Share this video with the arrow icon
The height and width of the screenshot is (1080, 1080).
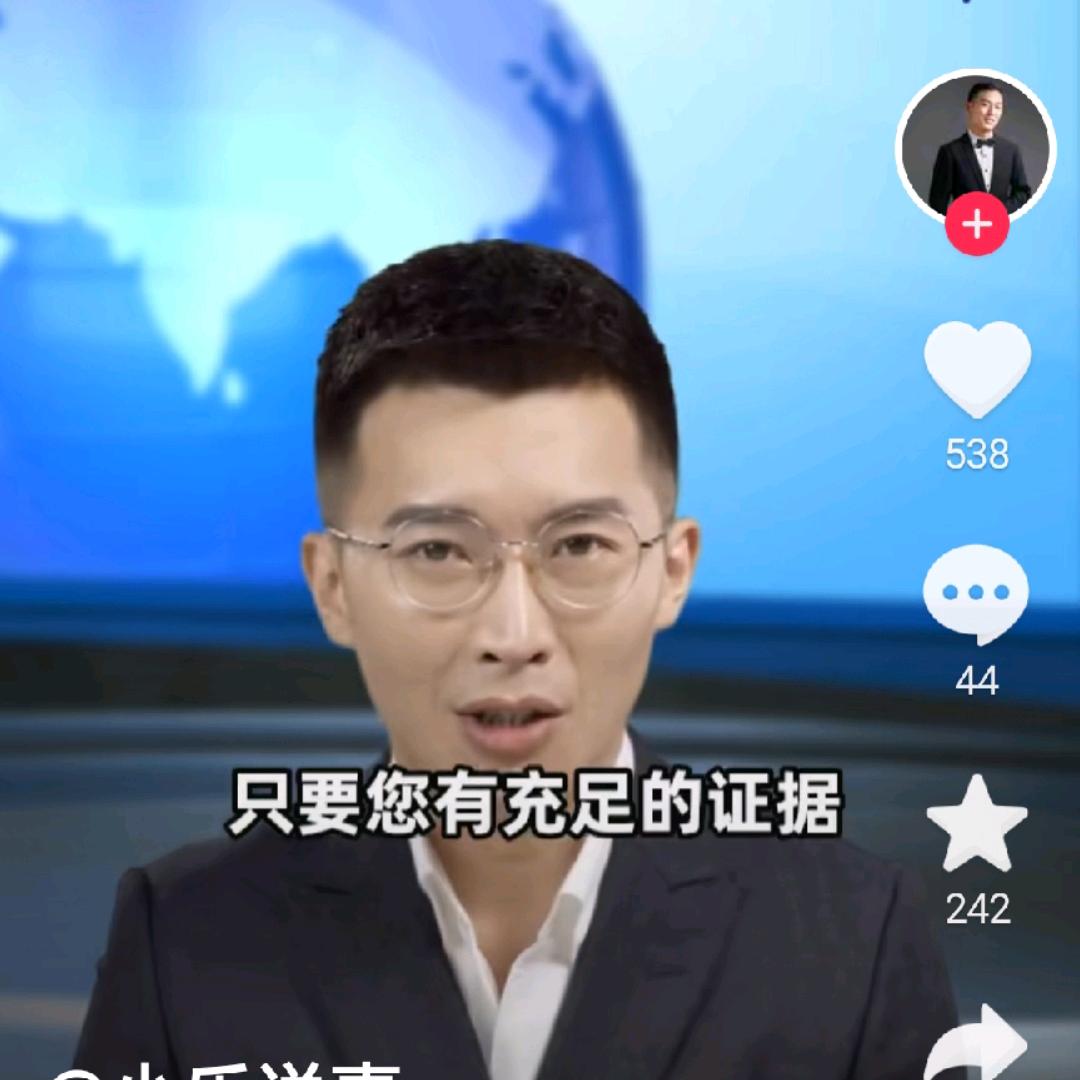(x=980, y=1045)
